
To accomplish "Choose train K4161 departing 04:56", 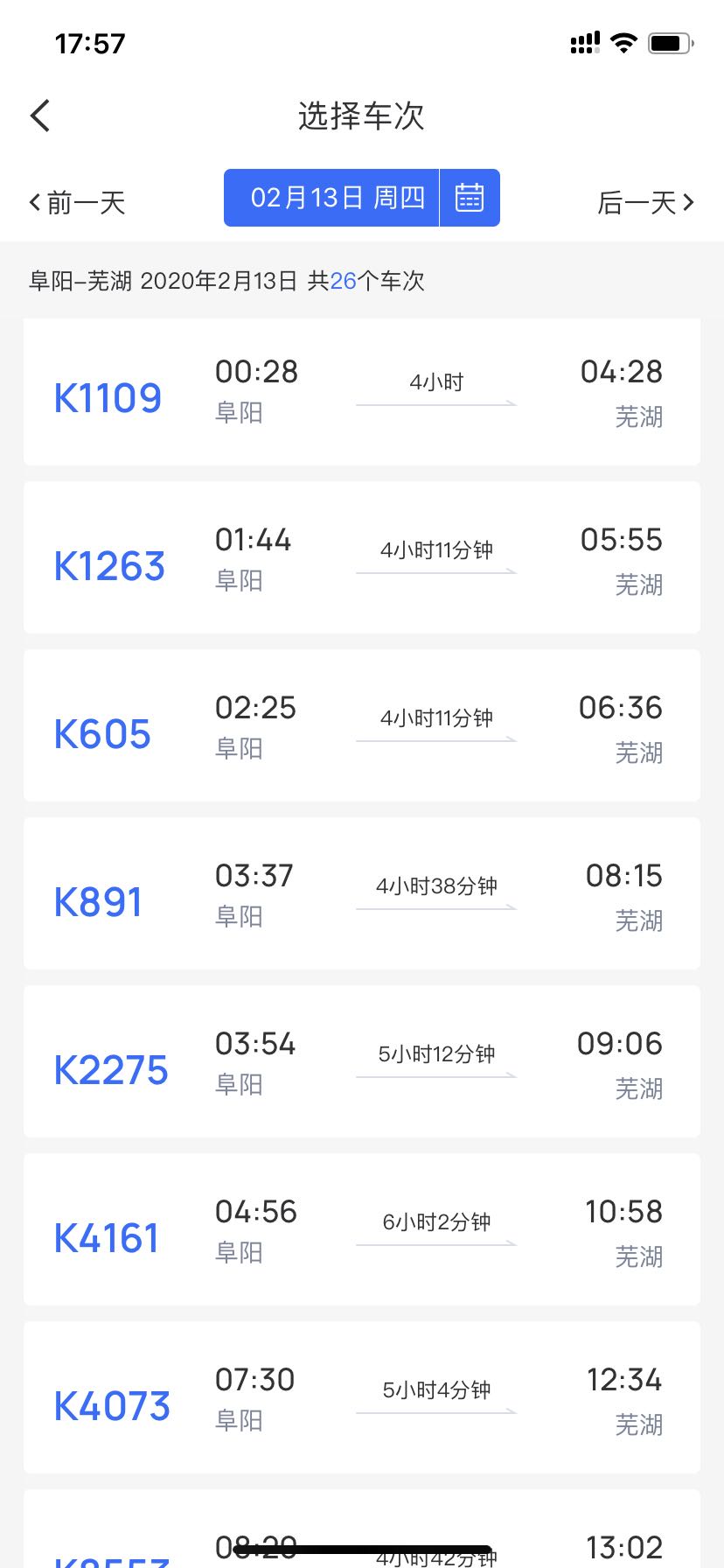I will point(362,1229).
